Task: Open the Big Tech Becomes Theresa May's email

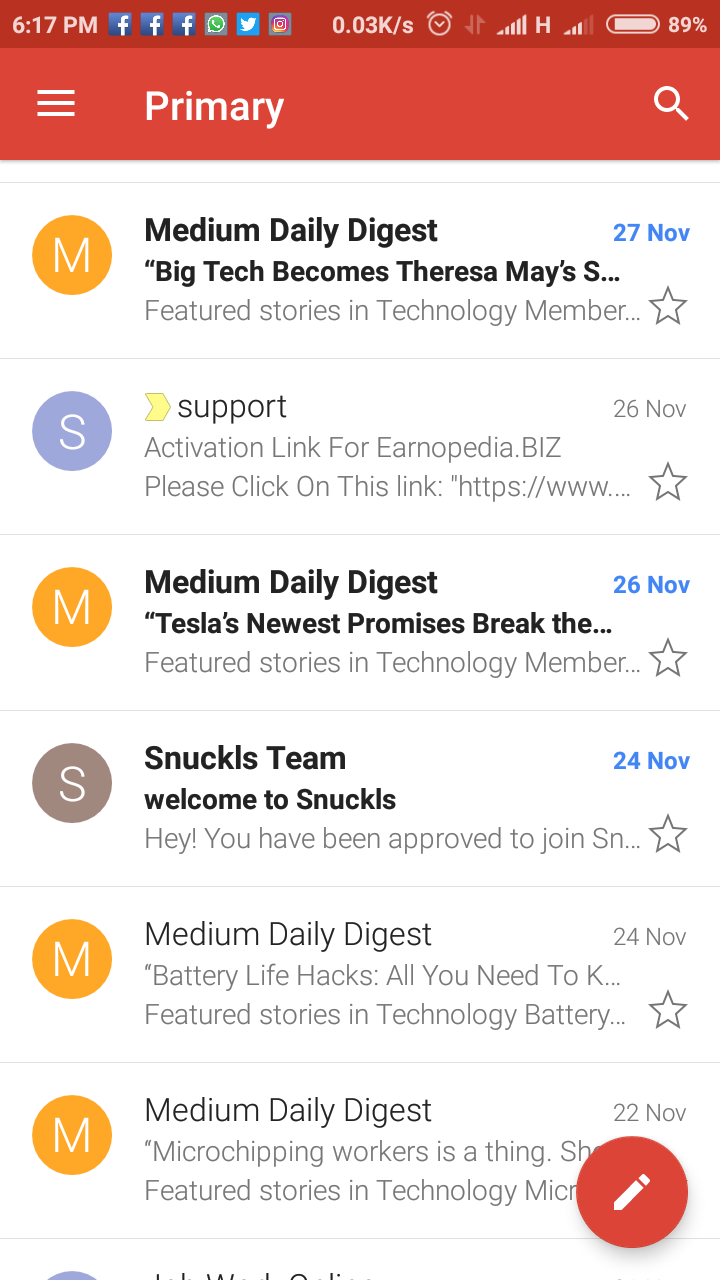Action: (x=380, y=271)
